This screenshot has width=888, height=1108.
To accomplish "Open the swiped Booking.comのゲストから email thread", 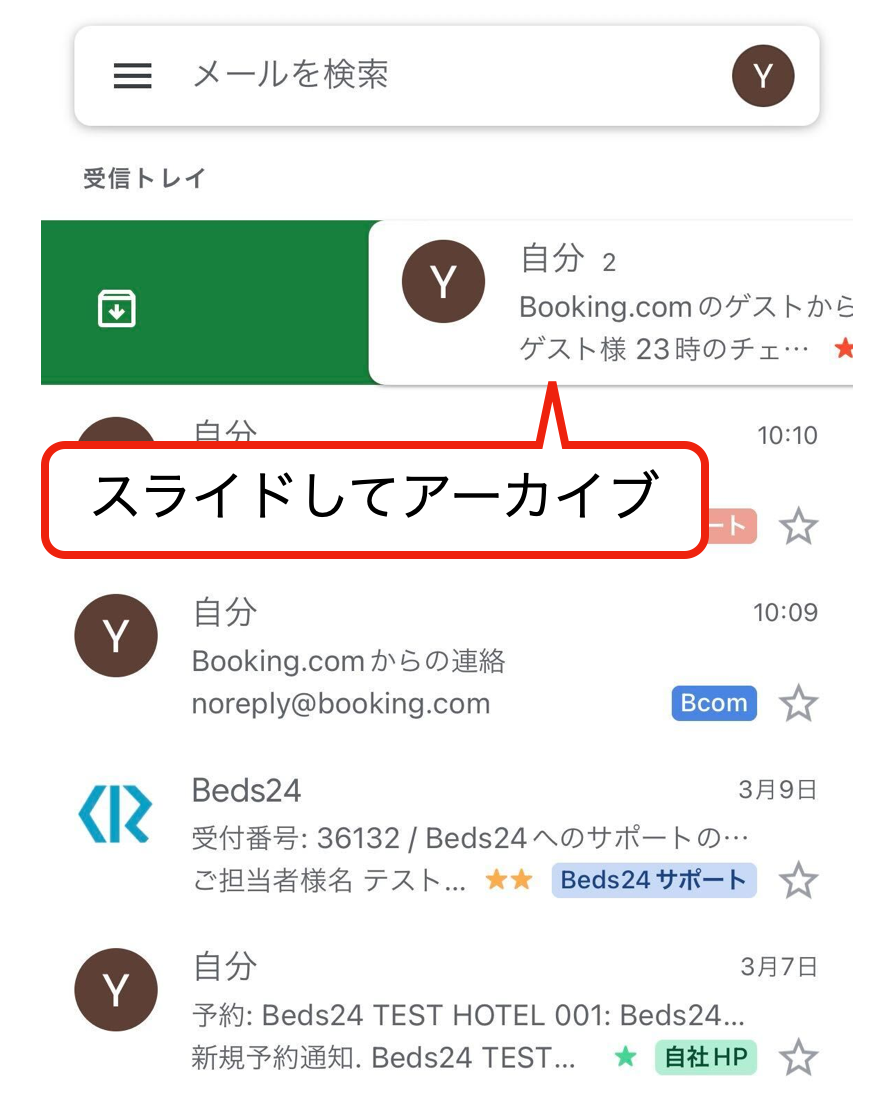I will click(x=660, y=303).
